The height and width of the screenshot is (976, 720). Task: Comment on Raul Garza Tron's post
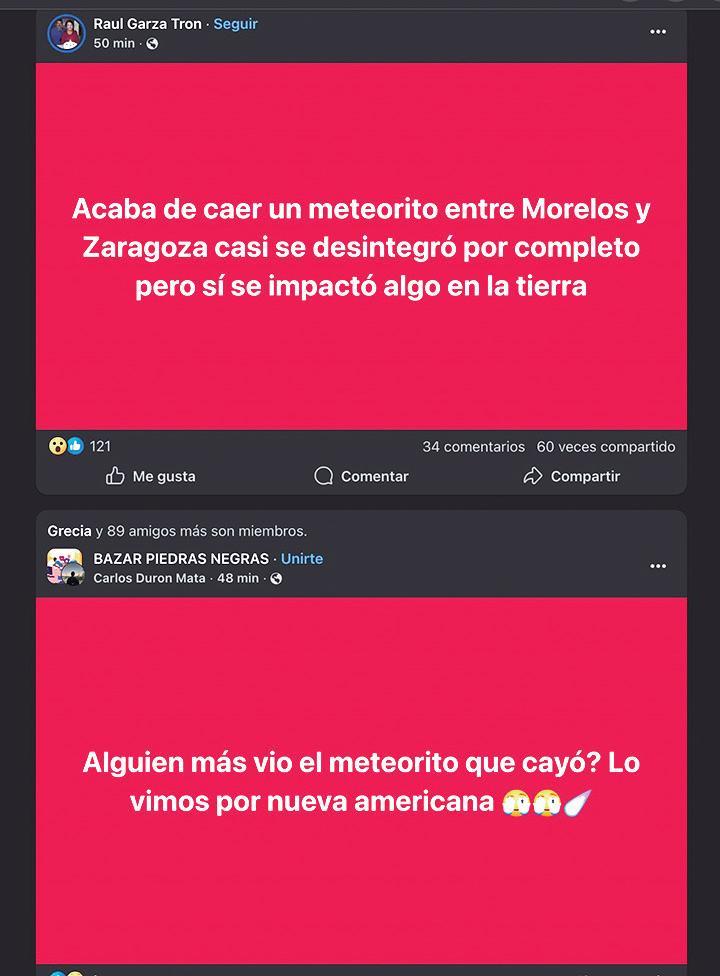point(361,477)
